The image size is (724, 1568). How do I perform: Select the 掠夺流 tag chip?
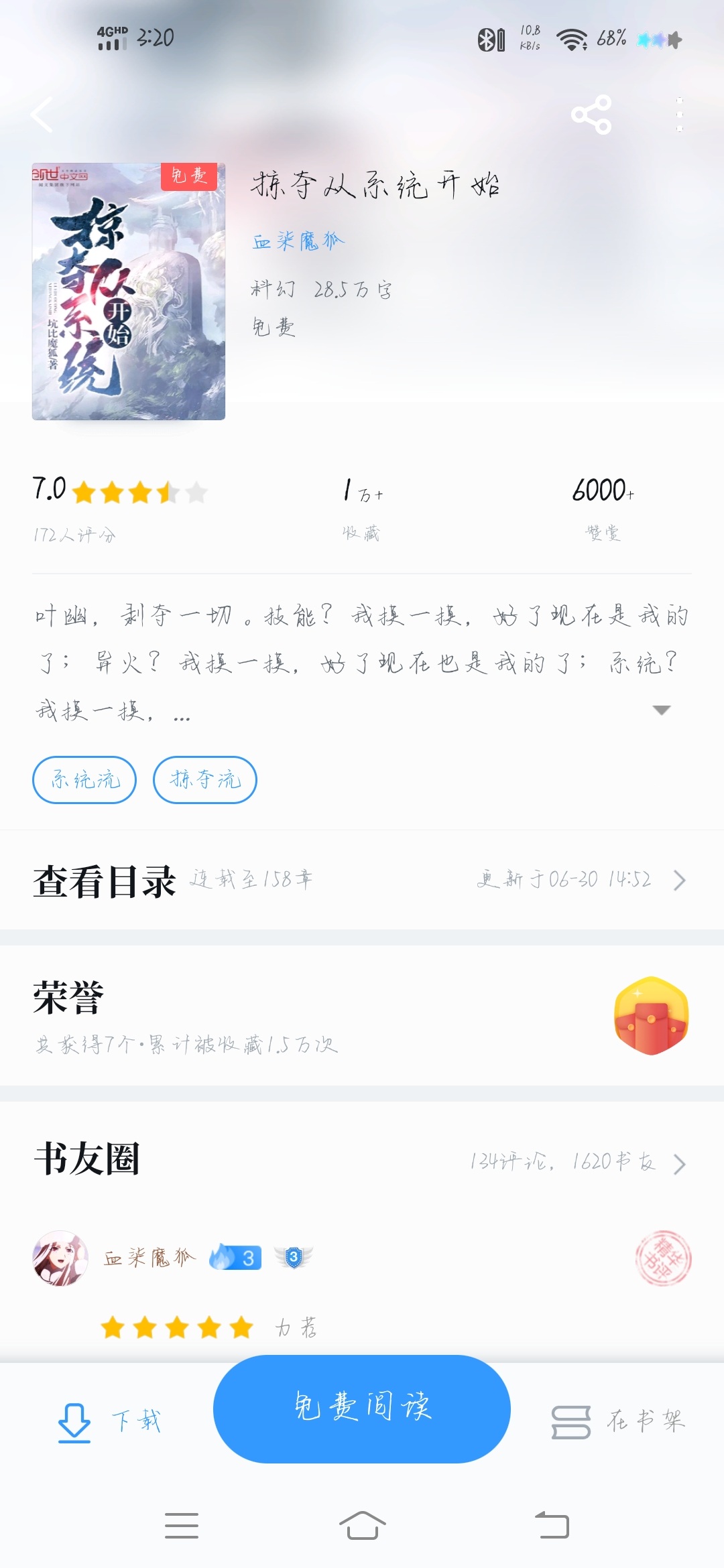tap(205, 779)
